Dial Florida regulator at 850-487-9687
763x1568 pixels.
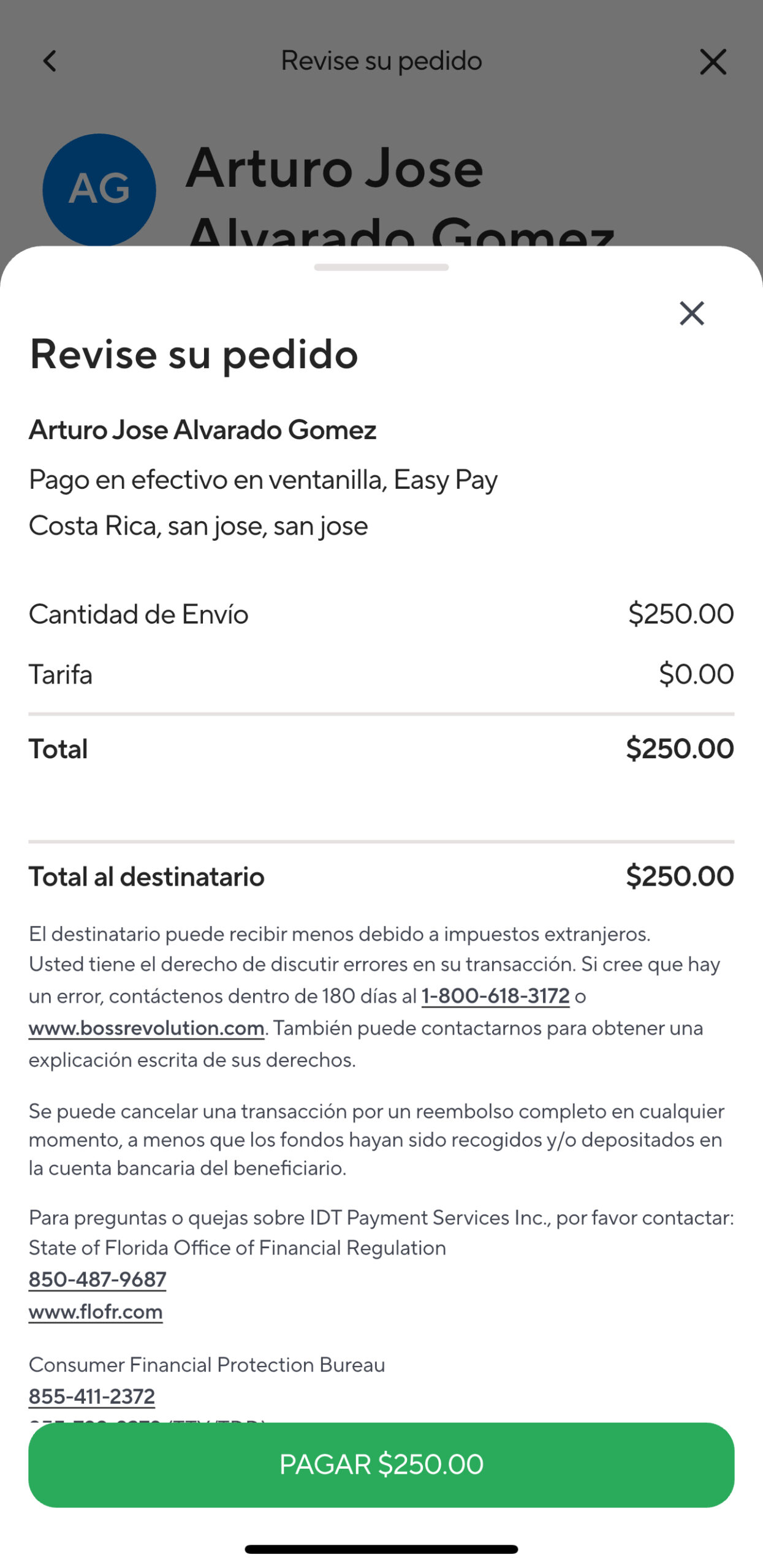97,1279
